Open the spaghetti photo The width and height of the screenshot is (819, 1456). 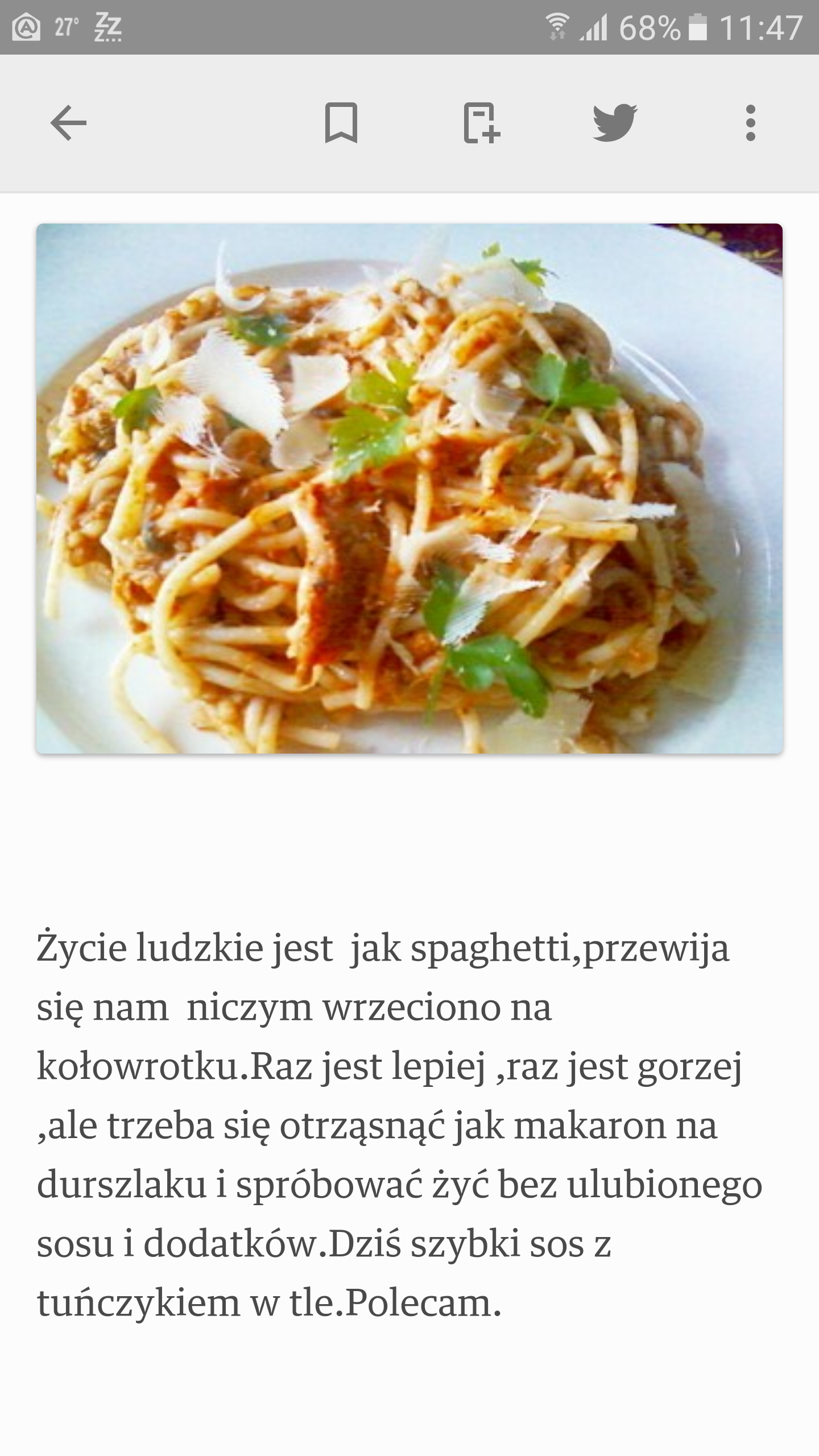coord(409,488)
